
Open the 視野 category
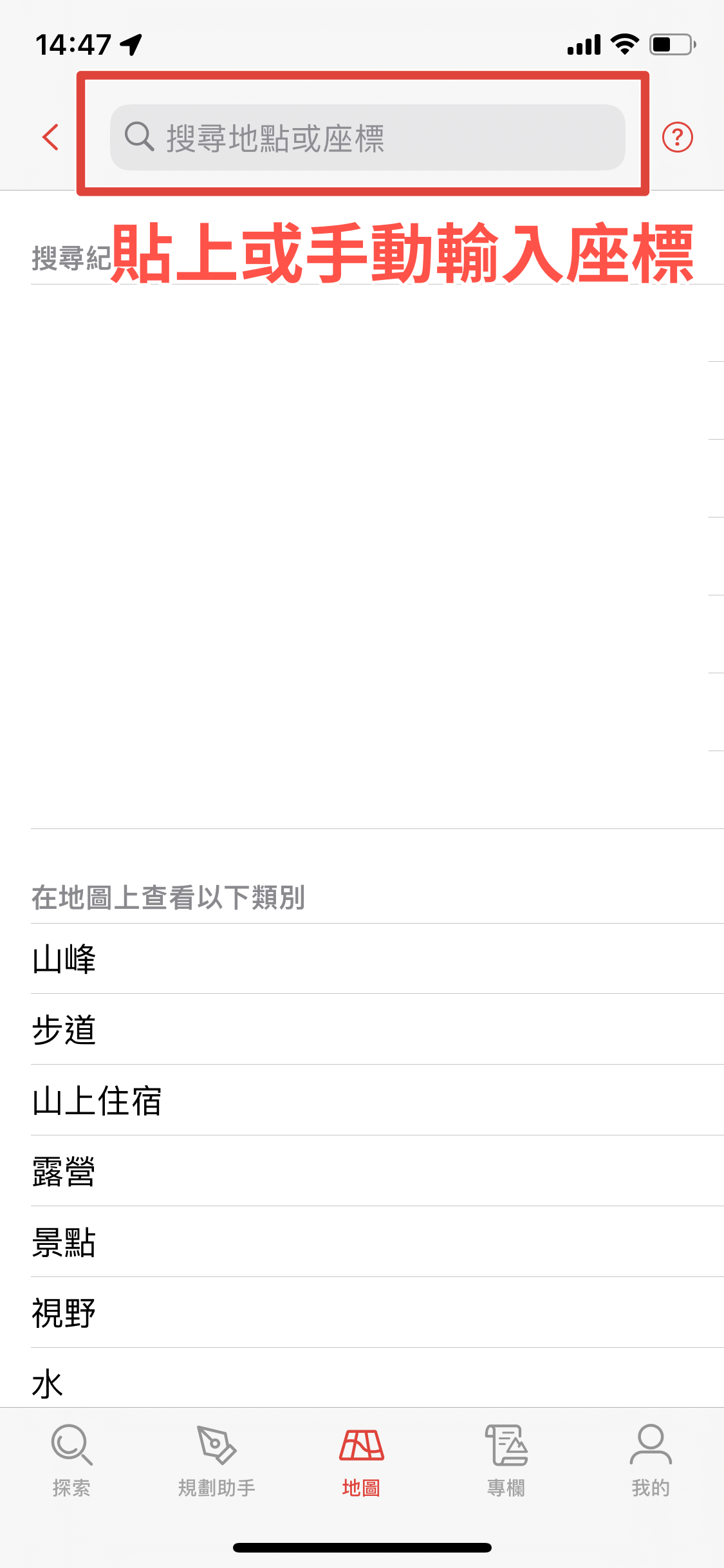tap(377, 1313)
